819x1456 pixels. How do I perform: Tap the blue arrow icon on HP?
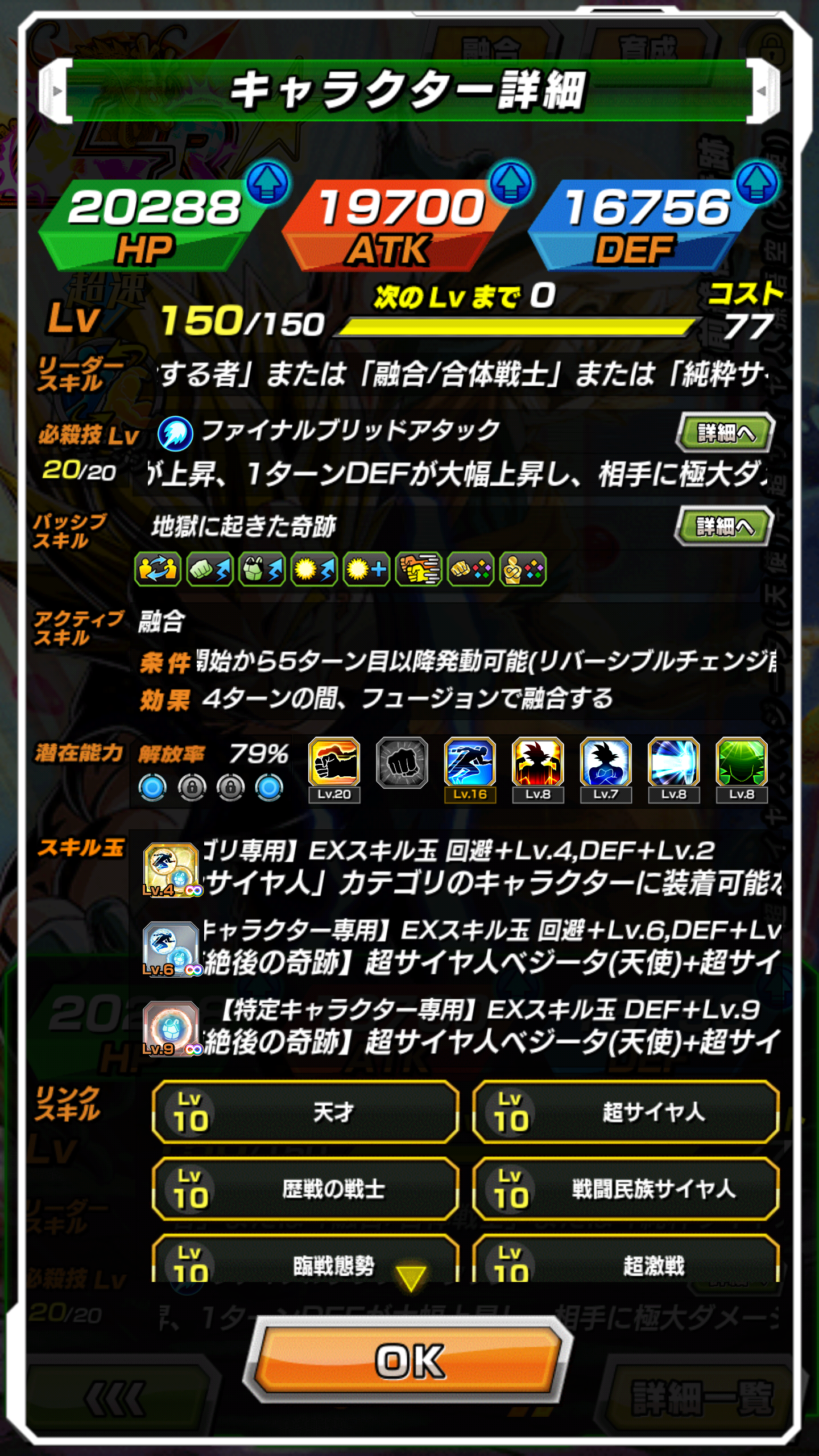pos(267,182)
